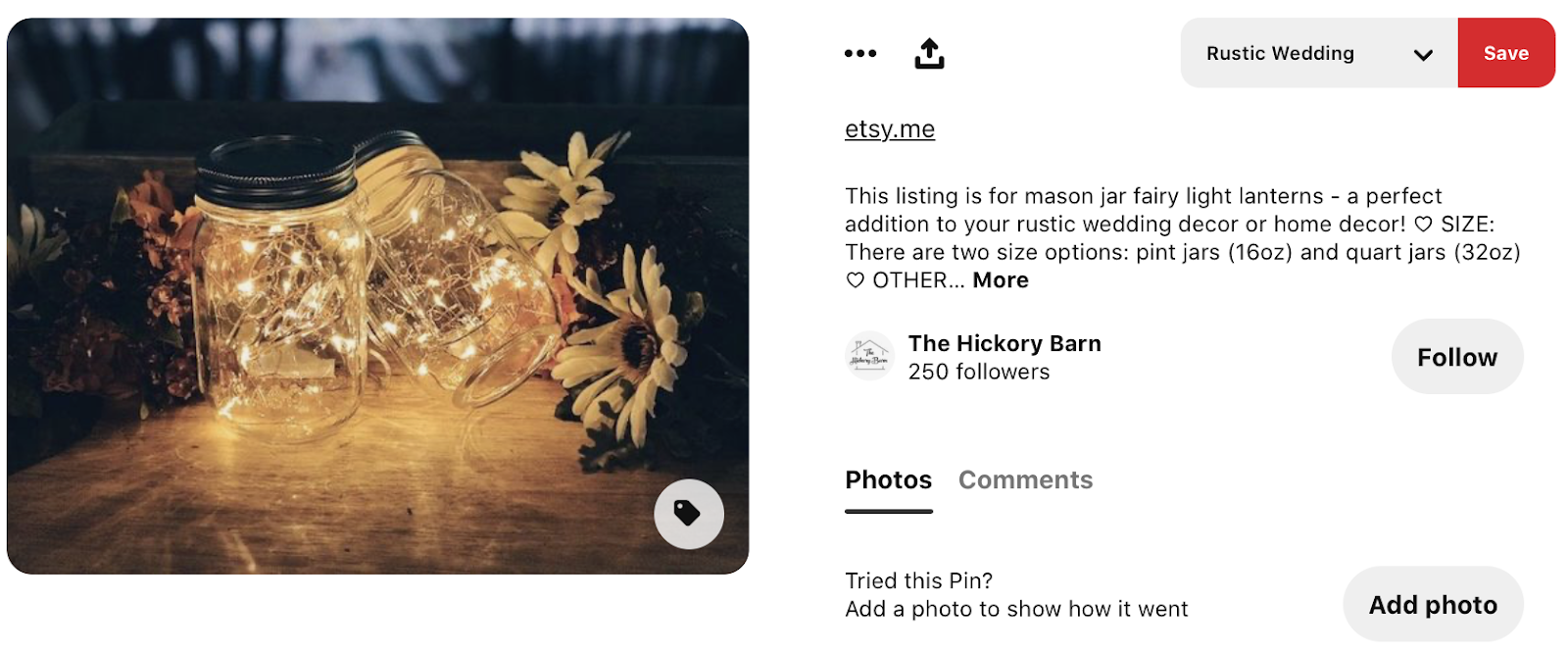Image resolution: width=1568 pixels, height=652 pixels.
Task: Expand the description with More
Action: point(1000,280)
